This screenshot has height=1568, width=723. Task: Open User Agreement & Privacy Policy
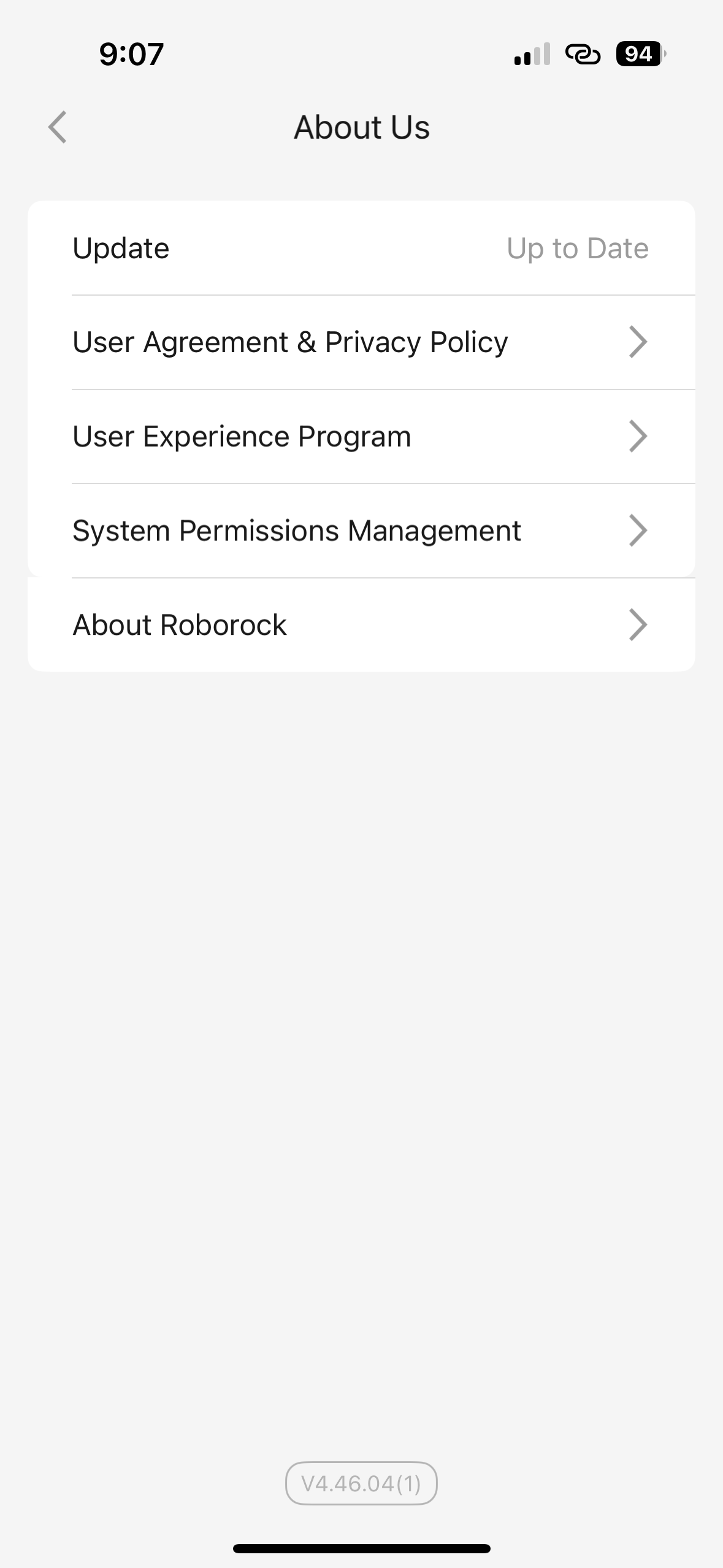pos(361,342)
